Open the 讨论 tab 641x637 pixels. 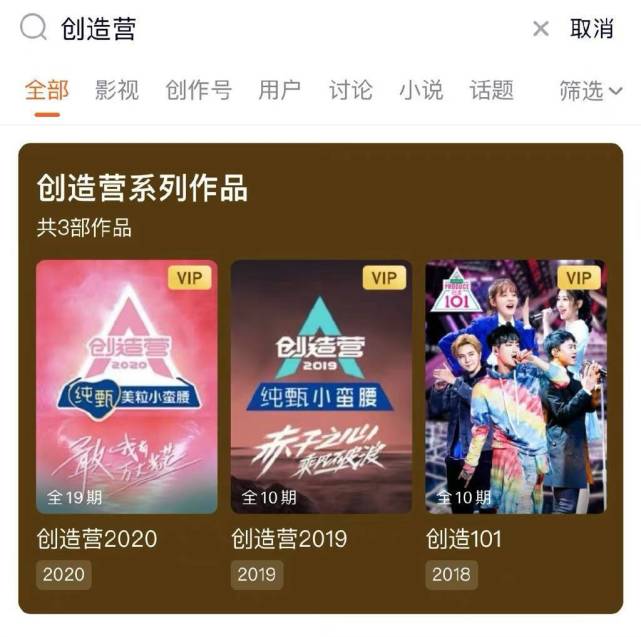point(350,91)
